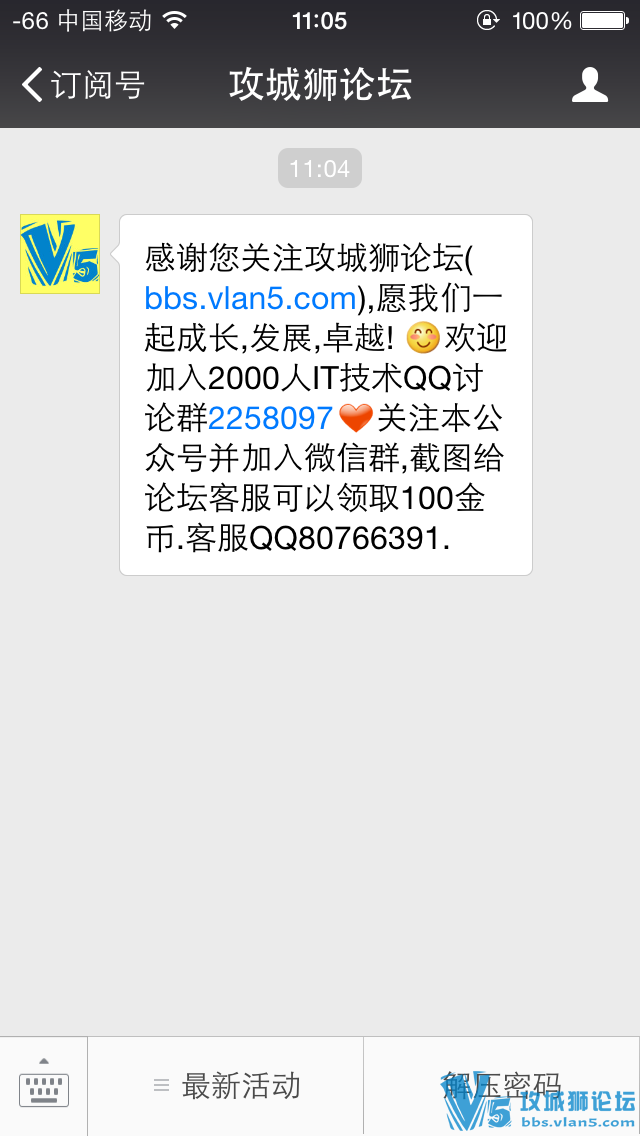This screenshot has width=640, height=1136.
Task: Open the 解压密码 menu
Action: tap(501, 1086)
